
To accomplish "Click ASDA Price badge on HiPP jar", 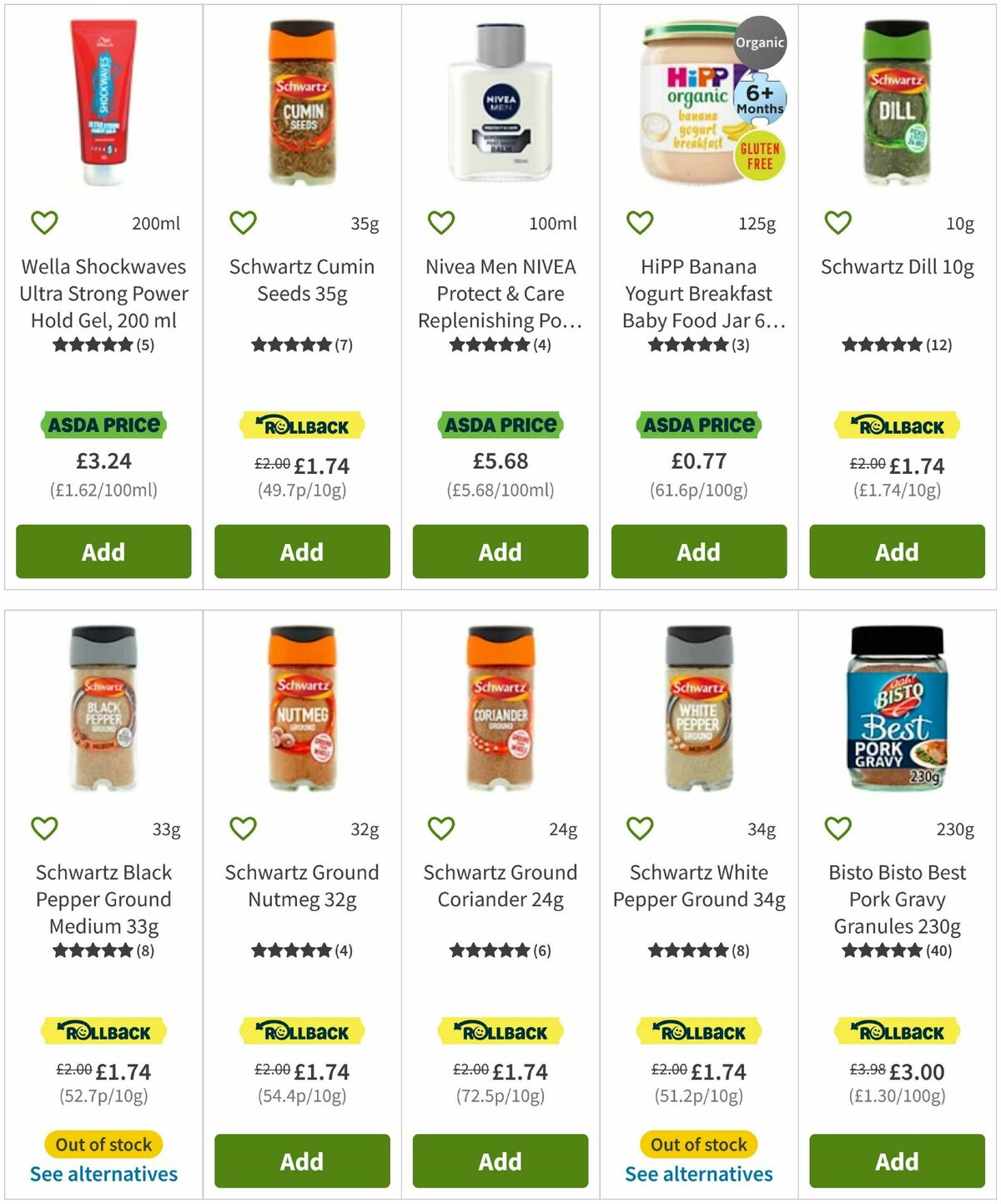I will (698, 425).
